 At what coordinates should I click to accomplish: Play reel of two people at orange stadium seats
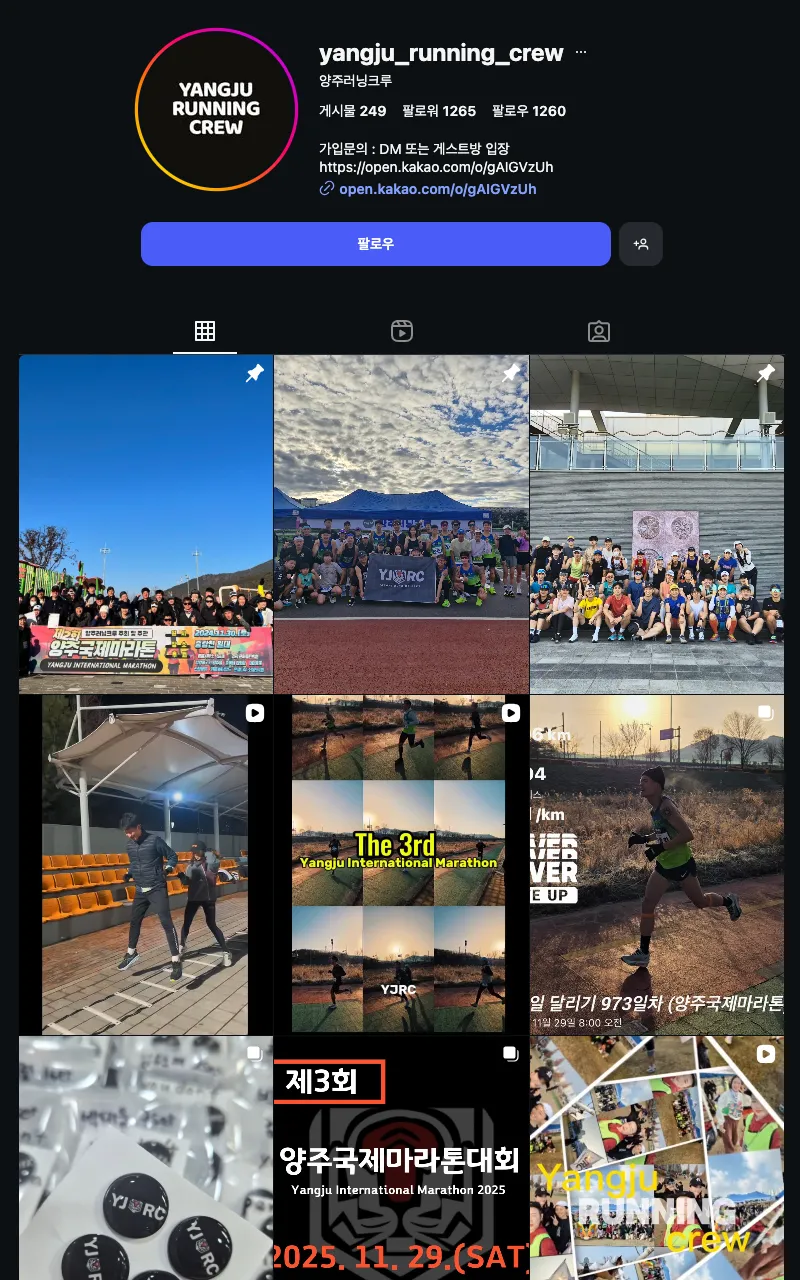tap(146, 865)
